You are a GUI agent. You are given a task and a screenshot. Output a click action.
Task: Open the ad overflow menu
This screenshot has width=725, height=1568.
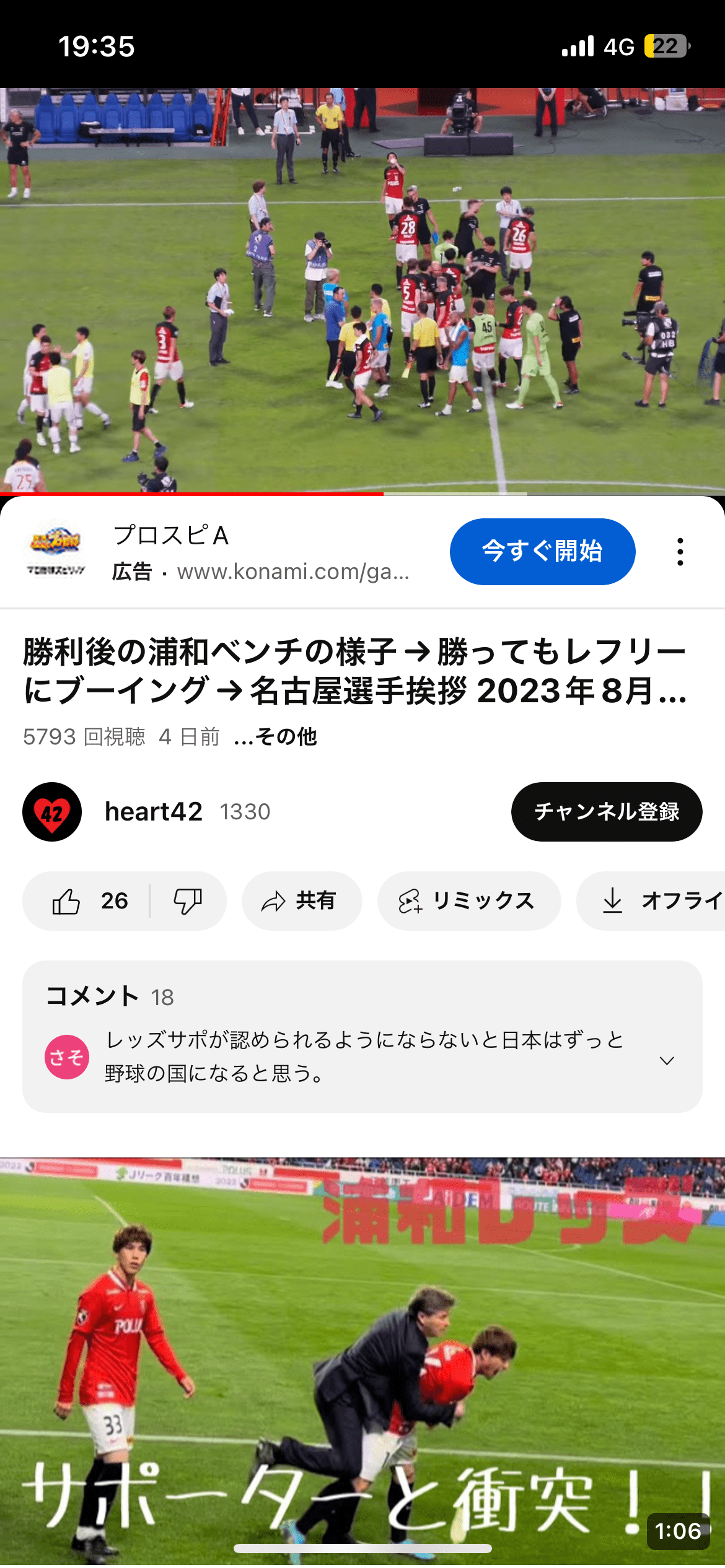(680, 551)
